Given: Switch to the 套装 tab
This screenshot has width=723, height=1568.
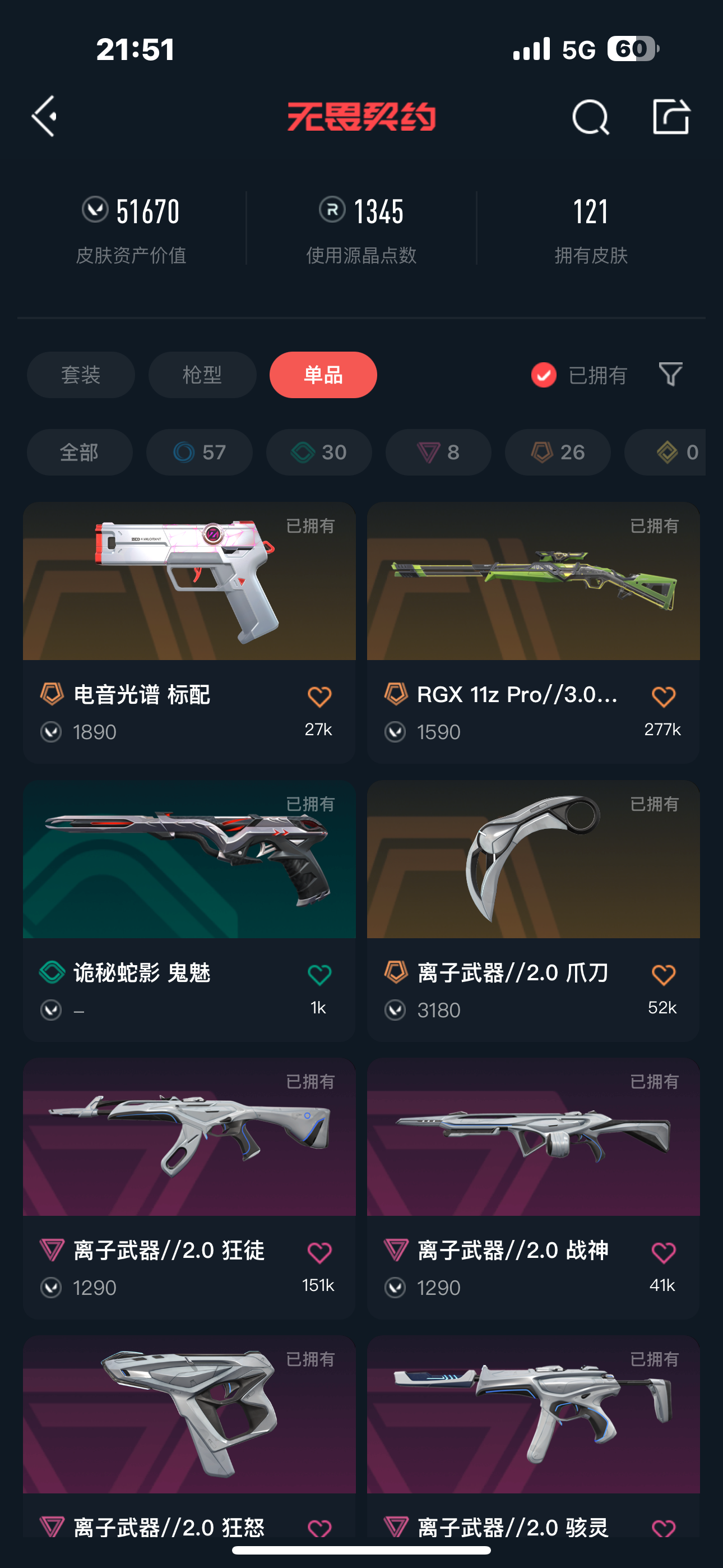Looking at the screenshot, I should pyautogui.click(x=80, y=375).
